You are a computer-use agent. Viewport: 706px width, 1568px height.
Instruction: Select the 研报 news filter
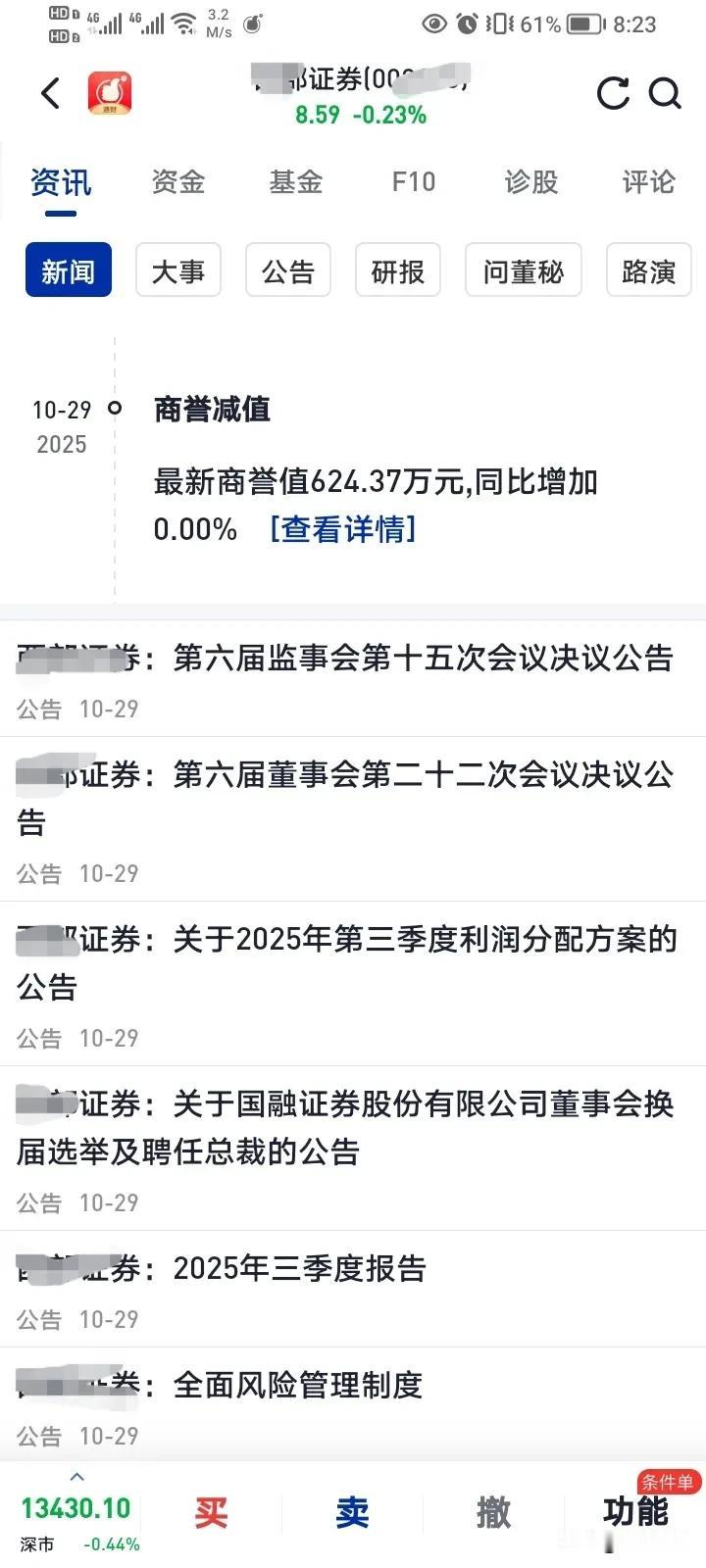click(x=397, y=270)
